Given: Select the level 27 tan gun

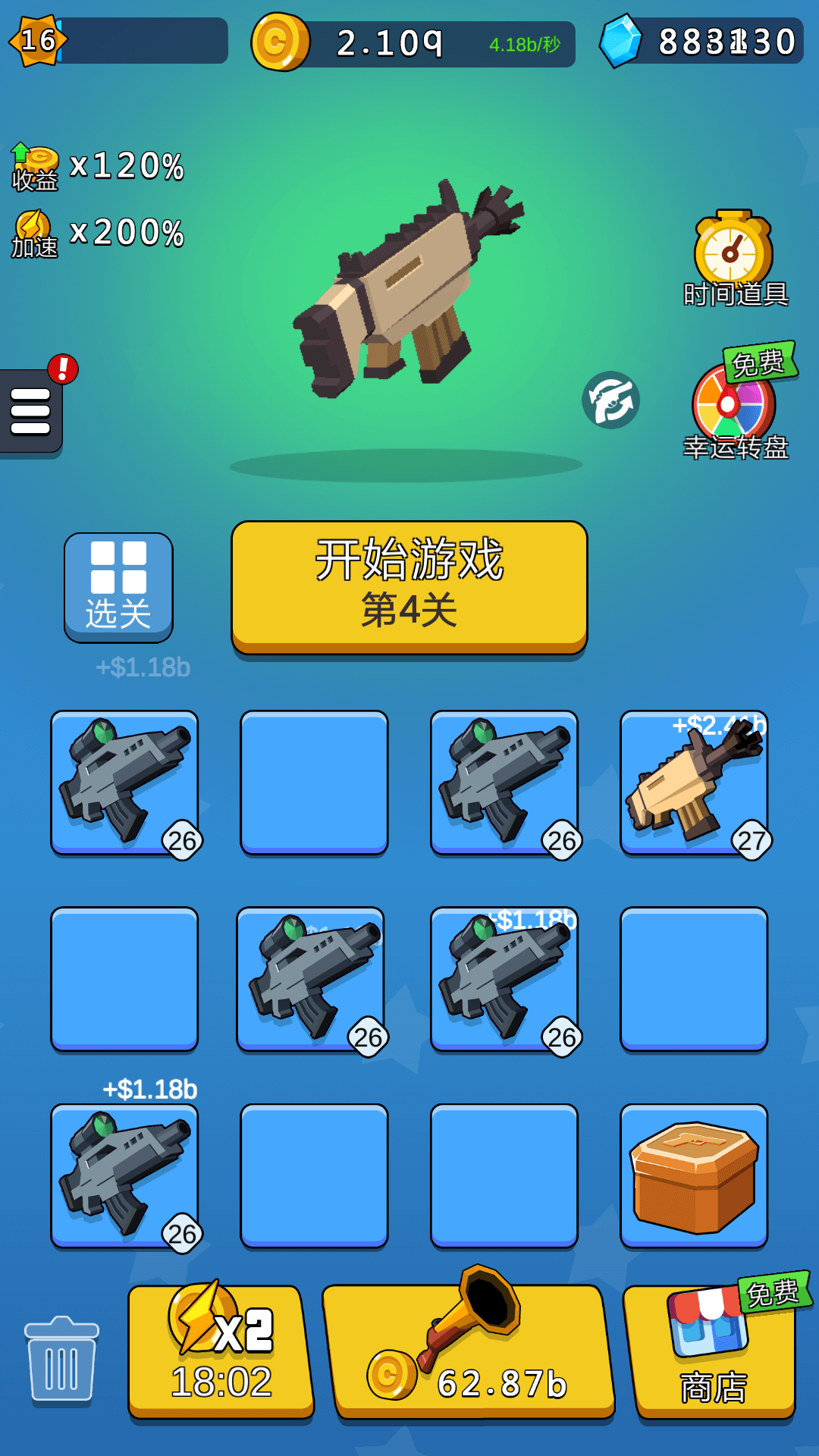Looking at the screenshot, I should pos(694,783).
